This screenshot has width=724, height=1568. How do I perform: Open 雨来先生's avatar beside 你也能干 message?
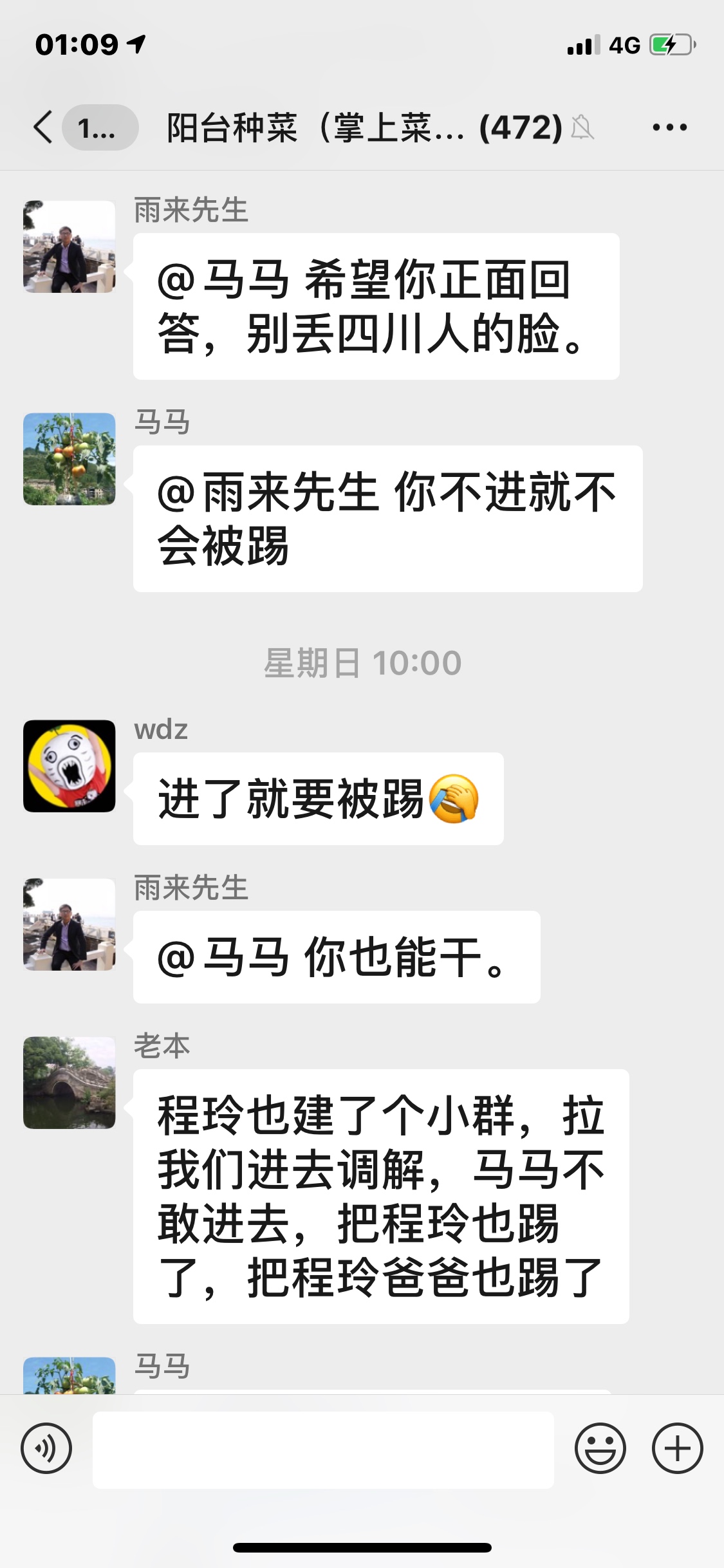pos(70,924)
